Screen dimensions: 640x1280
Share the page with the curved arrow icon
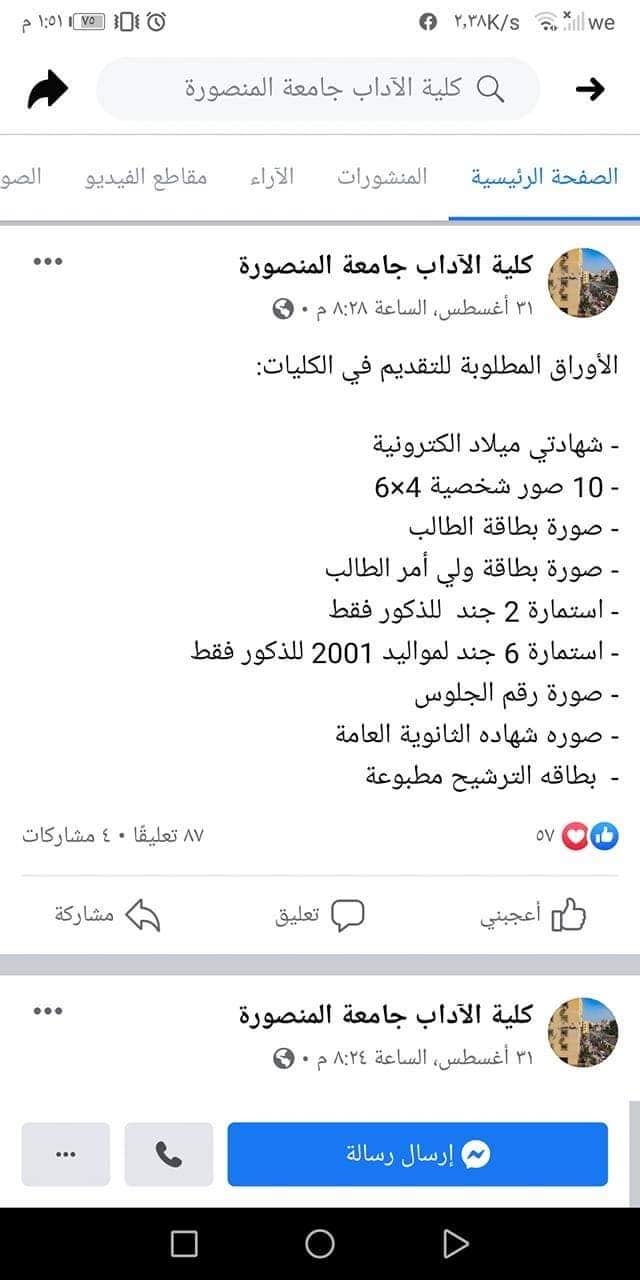47,90
